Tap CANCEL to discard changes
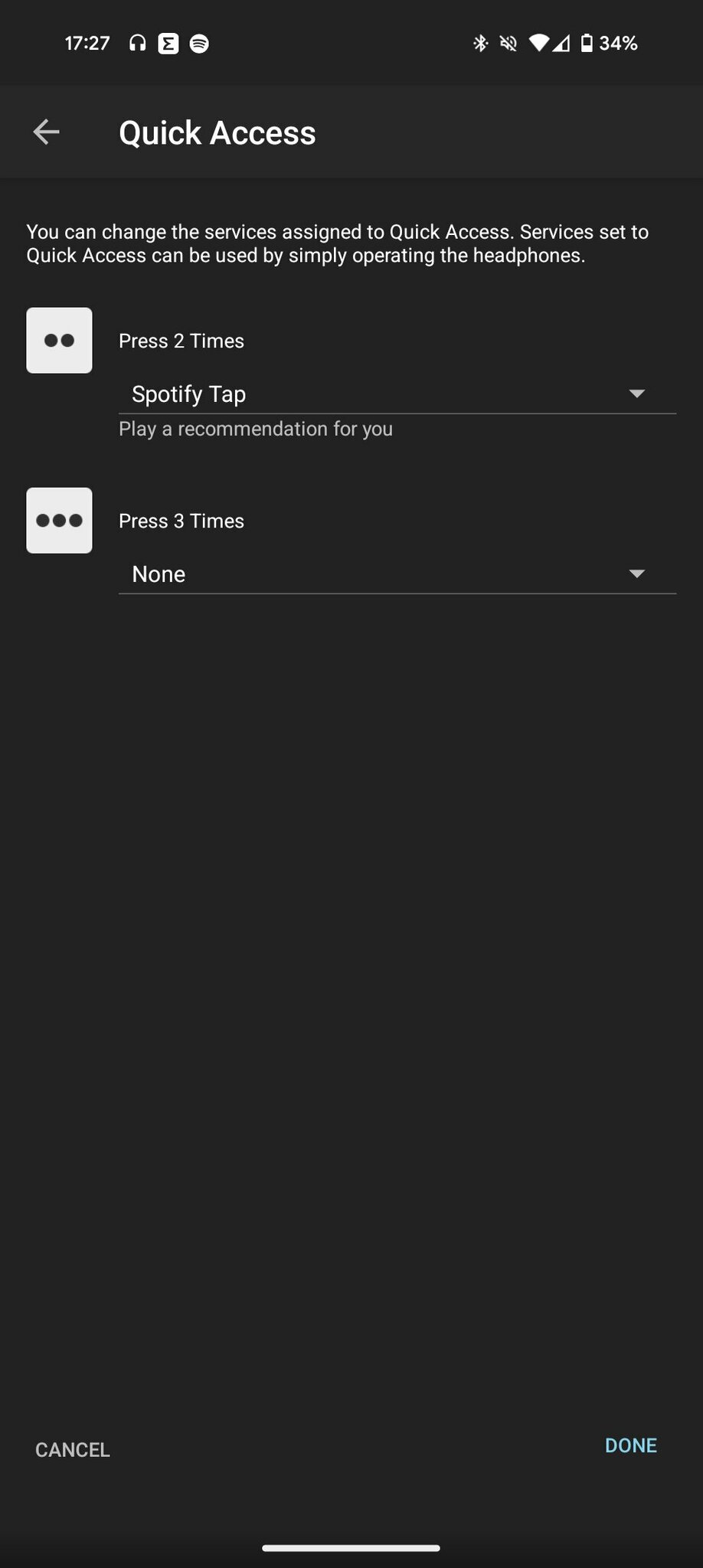Screen dimensions: 703x1568 pyautogui.click(x=73, y=1449)
